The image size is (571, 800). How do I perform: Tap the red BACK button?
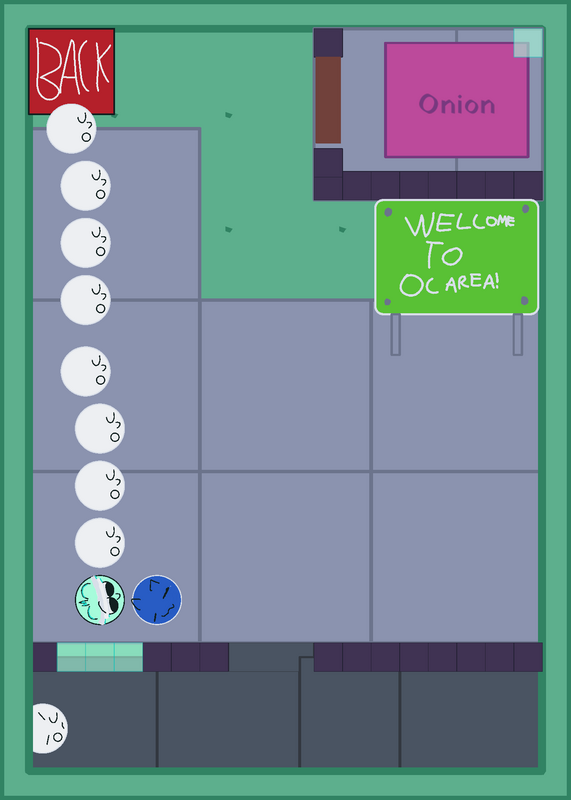pyautogui.click(x=71, y=71)
